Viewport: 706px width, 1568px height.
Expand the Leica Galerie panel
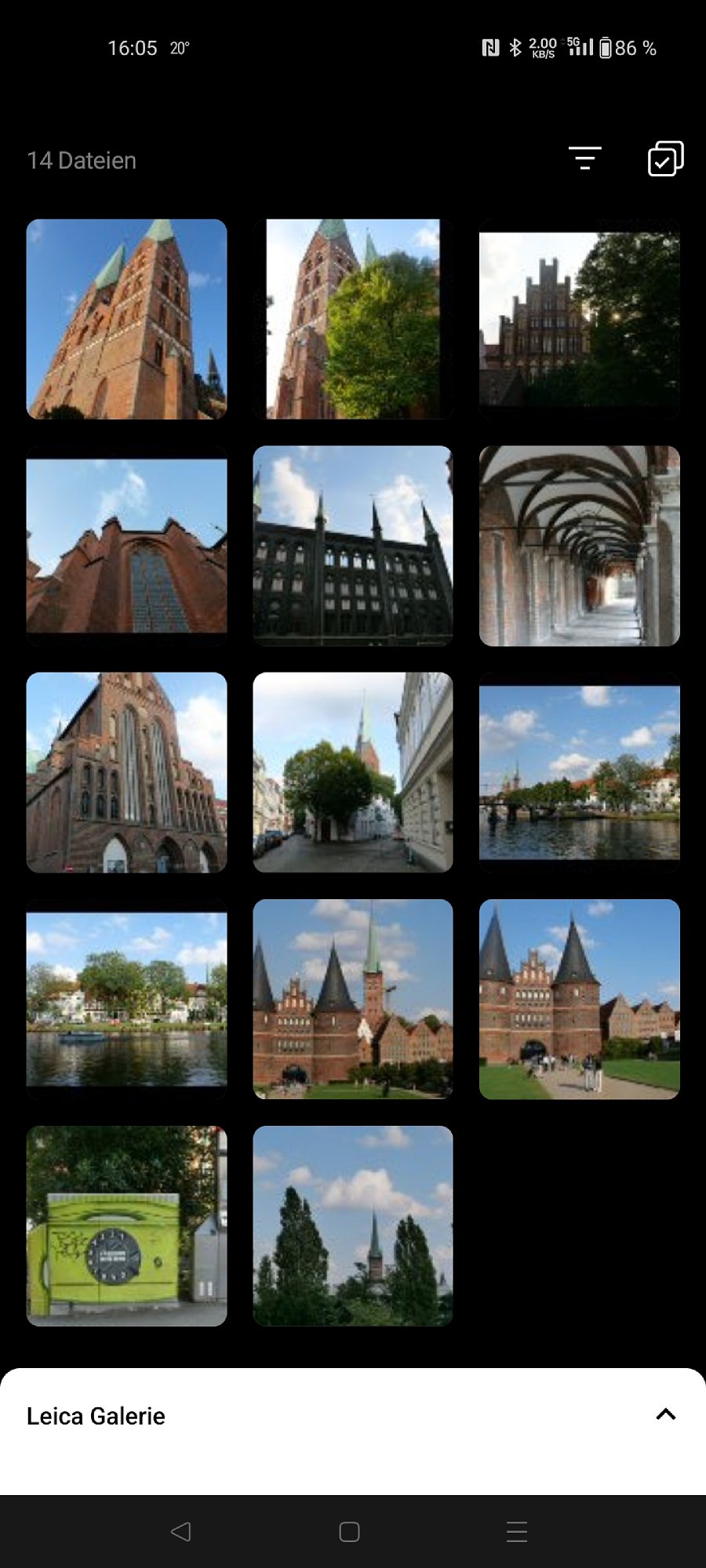pyautogui.click(x=665, y=1415)
